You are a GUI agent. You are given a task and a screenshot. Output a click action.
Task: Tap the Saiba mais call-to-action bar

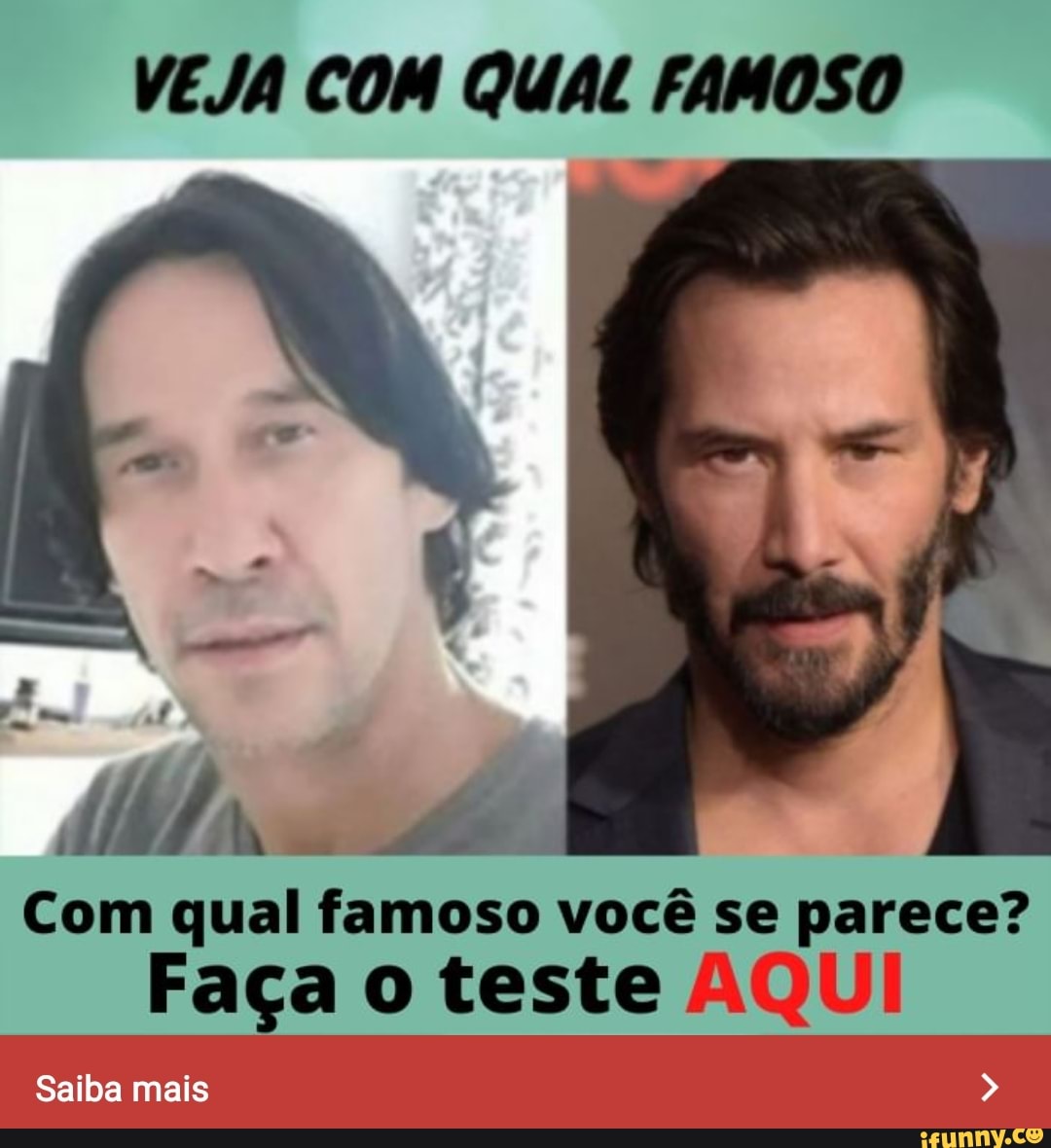525,1082
